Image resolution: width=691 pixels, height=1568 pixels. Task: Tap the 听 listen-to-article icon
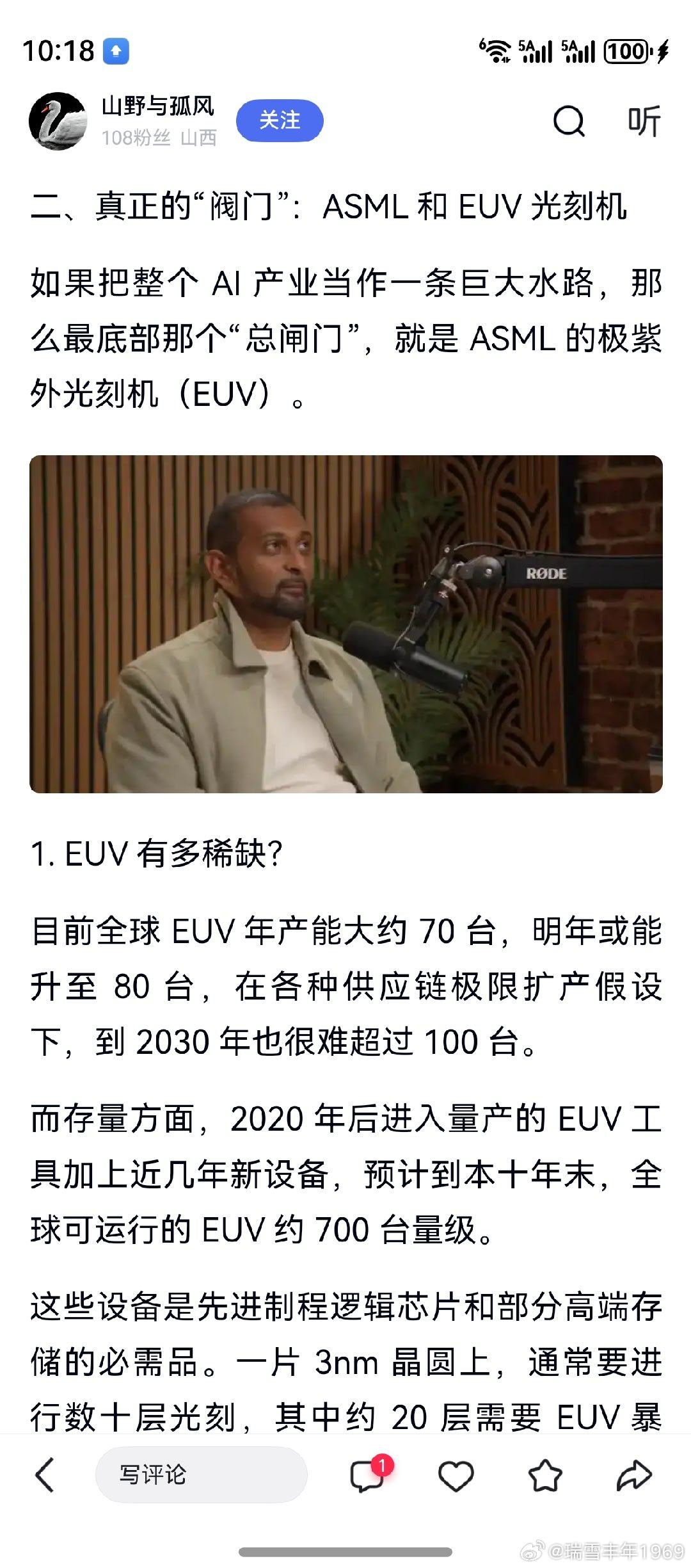point(646,123)
